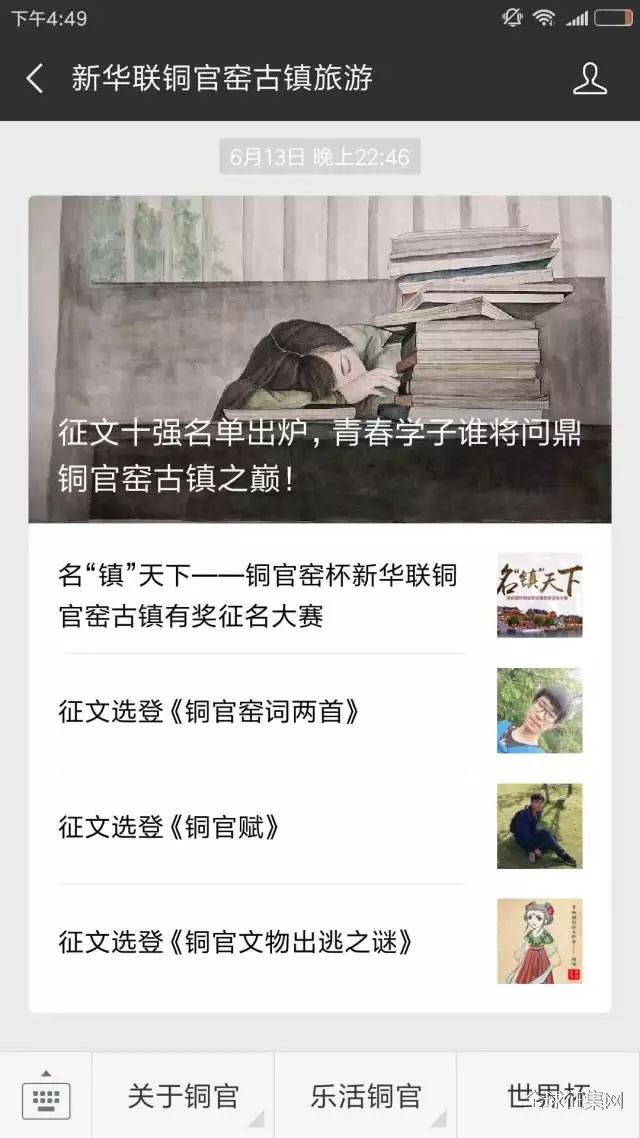Expand the 乐活铜官 menu

tap(365, 1097)
